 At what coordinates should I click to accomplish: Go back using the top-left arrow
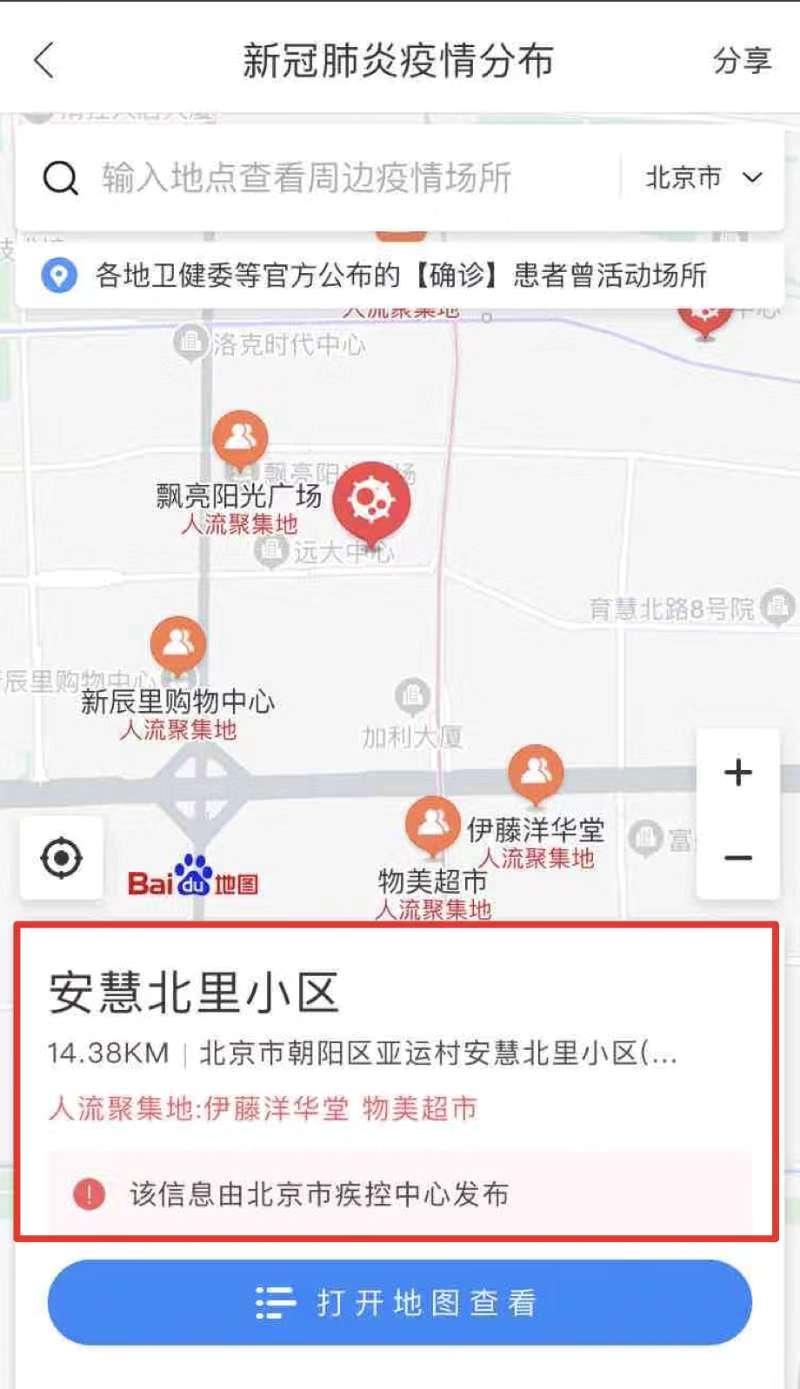[x=44, y=61]
